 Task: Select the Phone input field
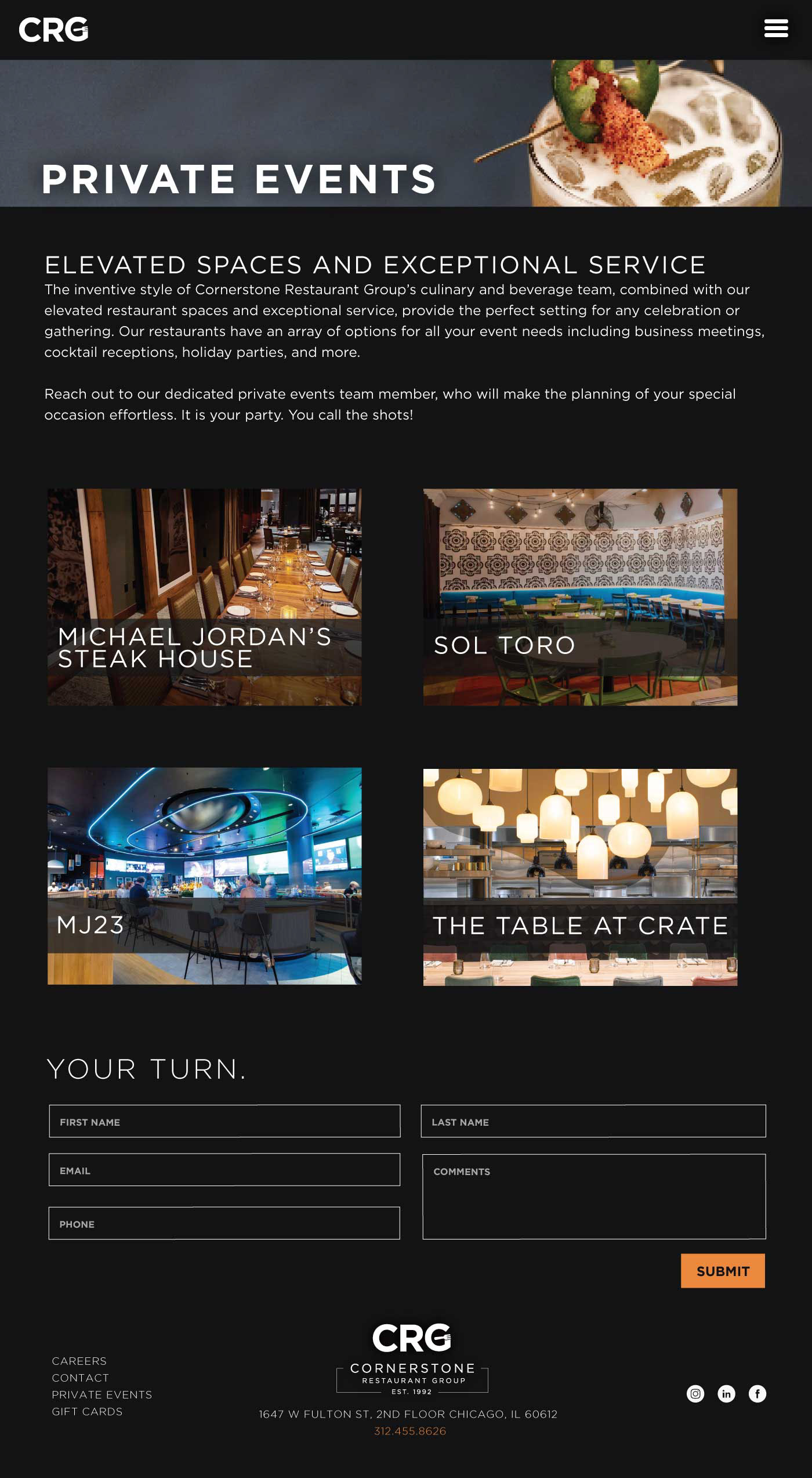(224, 1223)
